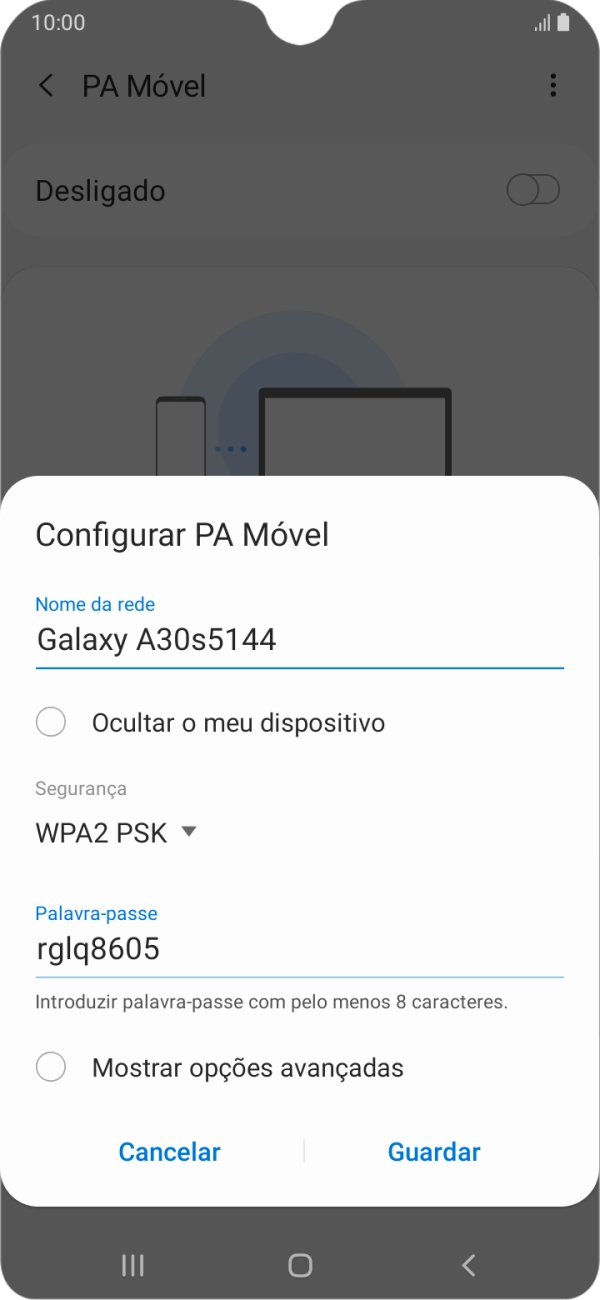This screenshot has height=1300, width=600.
Task: Edit the Nome da rede field
Action: (x=298, y=640)
